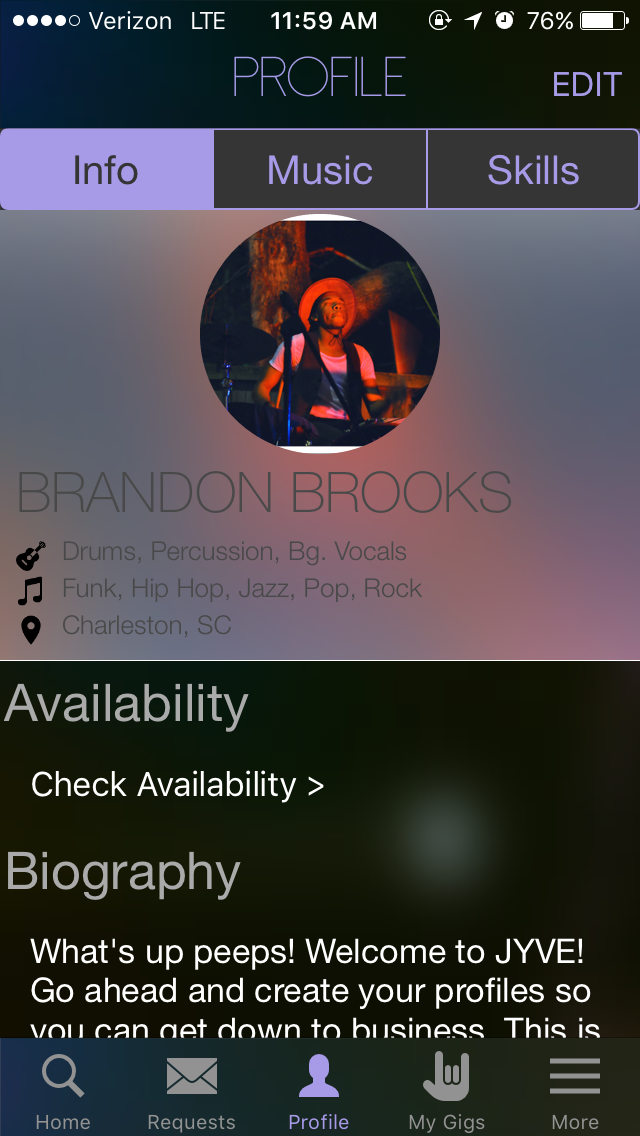Select the Info segment
This screenshot has width=640, height=1136.
coord(107,170)
